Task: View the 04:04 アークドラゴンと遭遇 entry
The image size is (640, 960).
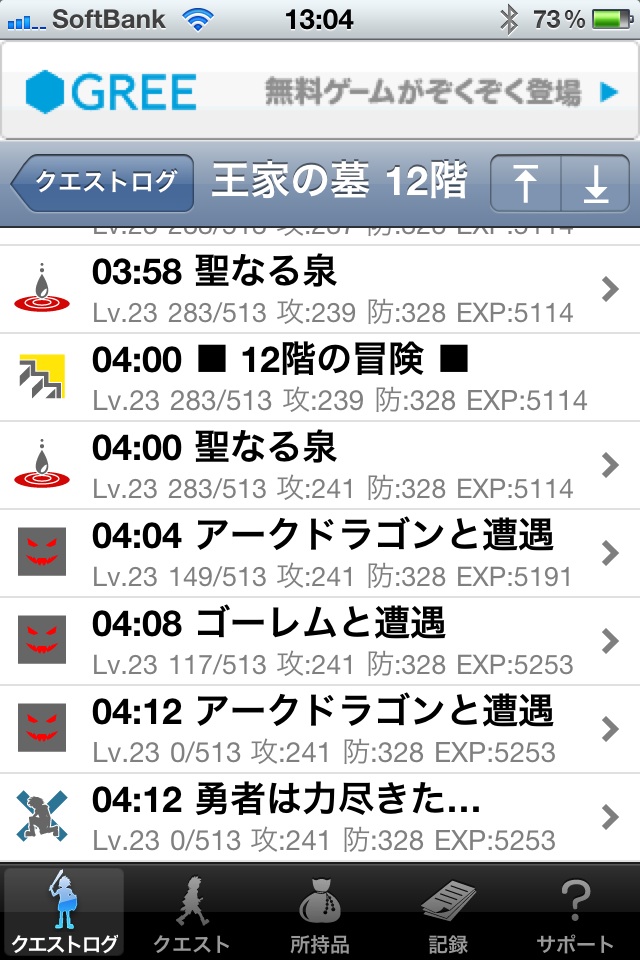Action: [320, 553]
